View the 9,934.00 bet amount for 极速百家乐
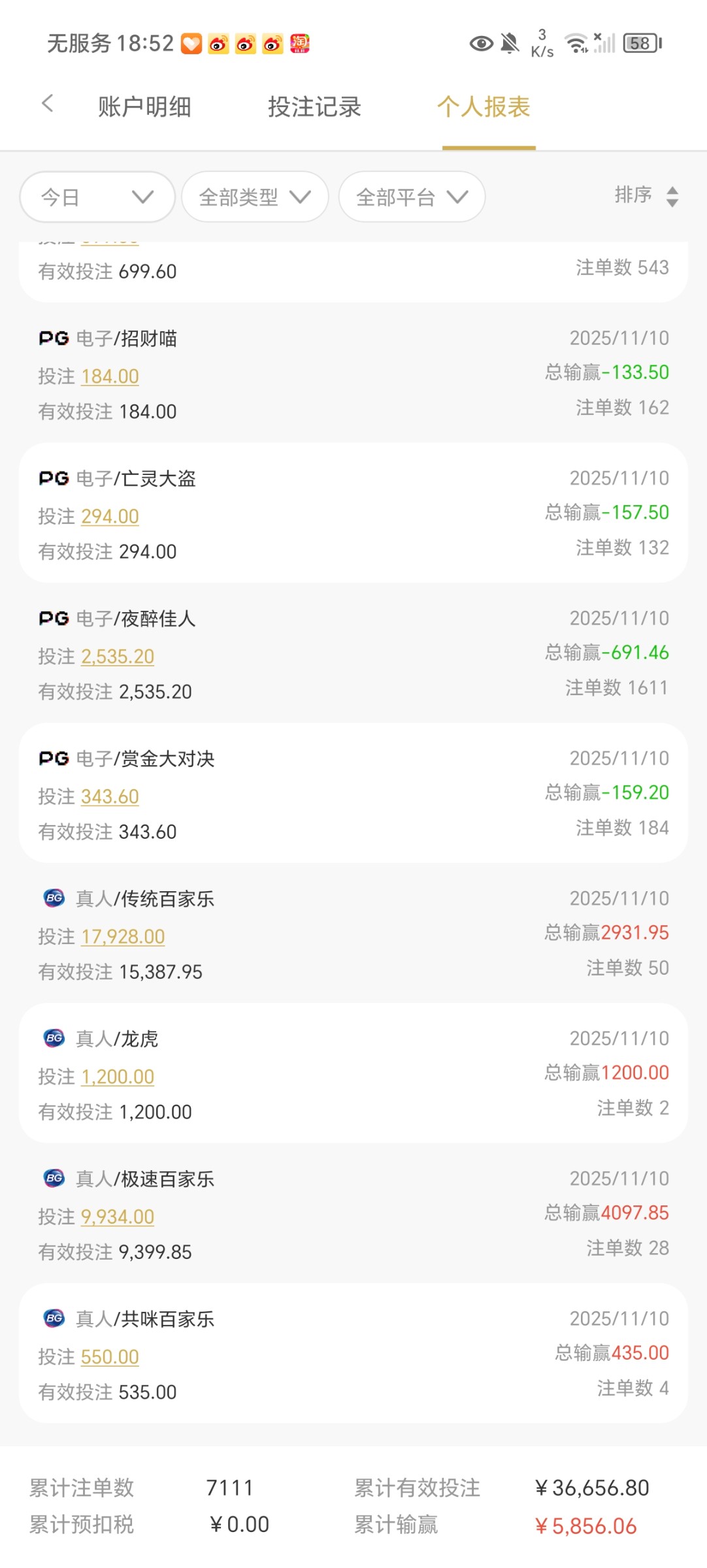Screen dimensions: 707x1568 pyautogui.click(x=118, y=1217)
